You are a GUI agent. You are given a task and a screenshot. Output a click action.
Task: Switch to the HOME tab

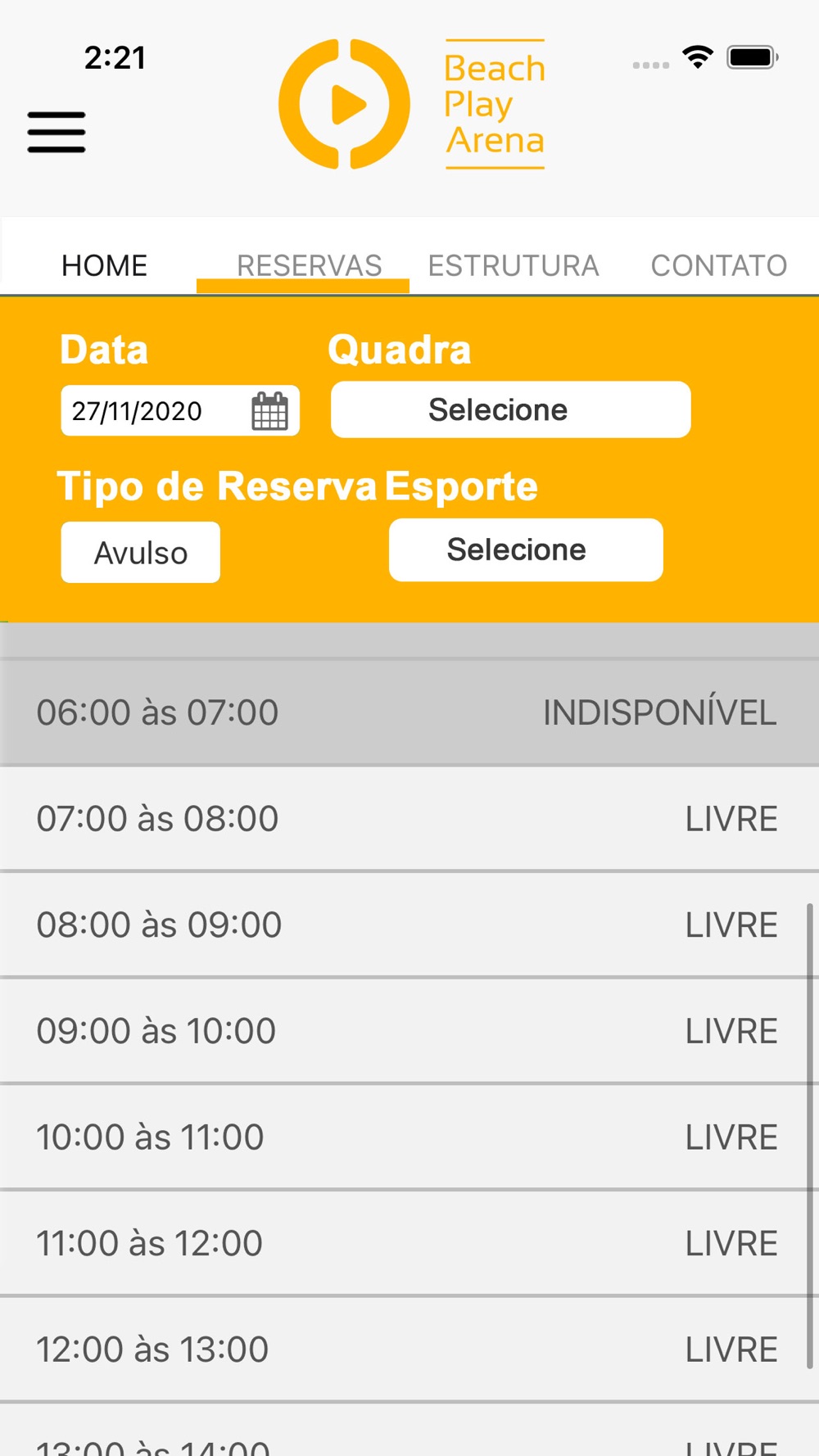(104, 265)
